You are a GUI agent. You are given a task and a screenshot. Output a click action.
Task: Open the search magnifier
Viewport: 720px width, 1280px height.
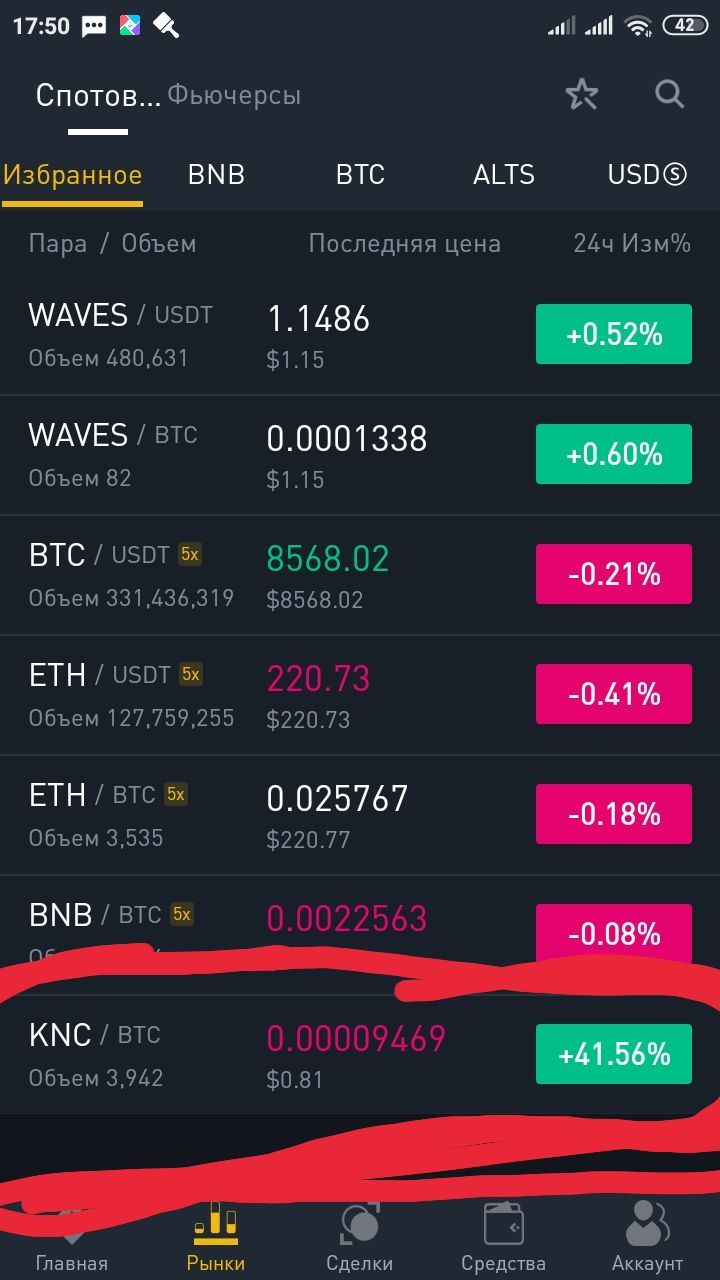tap(669, 95)
